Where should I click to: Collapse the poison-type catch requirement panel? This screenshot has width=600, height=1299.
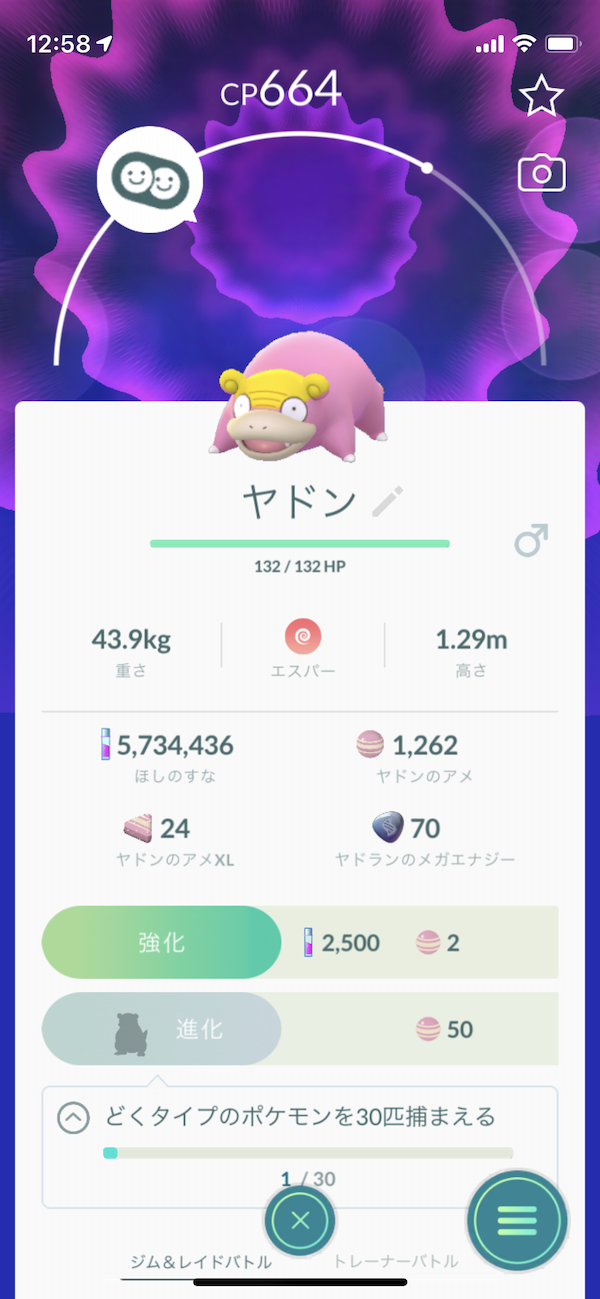(73, 1118)
